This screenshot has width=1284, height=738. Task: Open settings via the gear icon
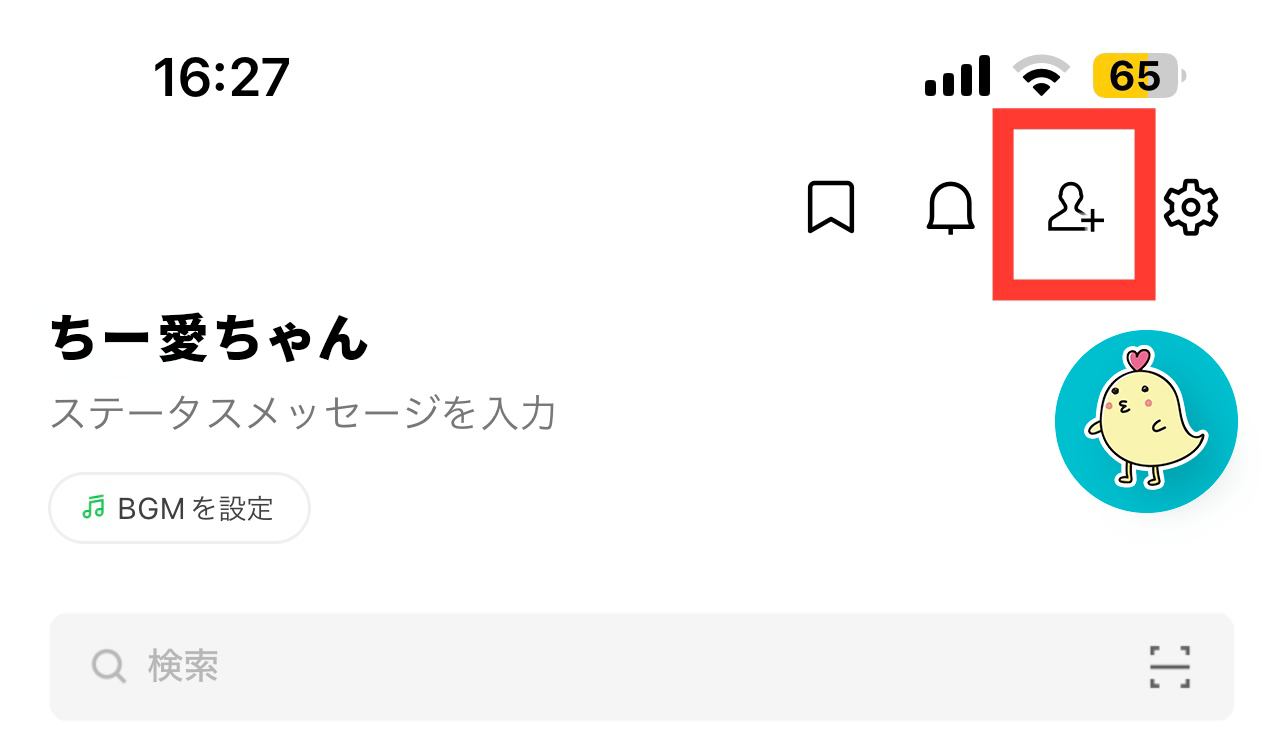1190,208
